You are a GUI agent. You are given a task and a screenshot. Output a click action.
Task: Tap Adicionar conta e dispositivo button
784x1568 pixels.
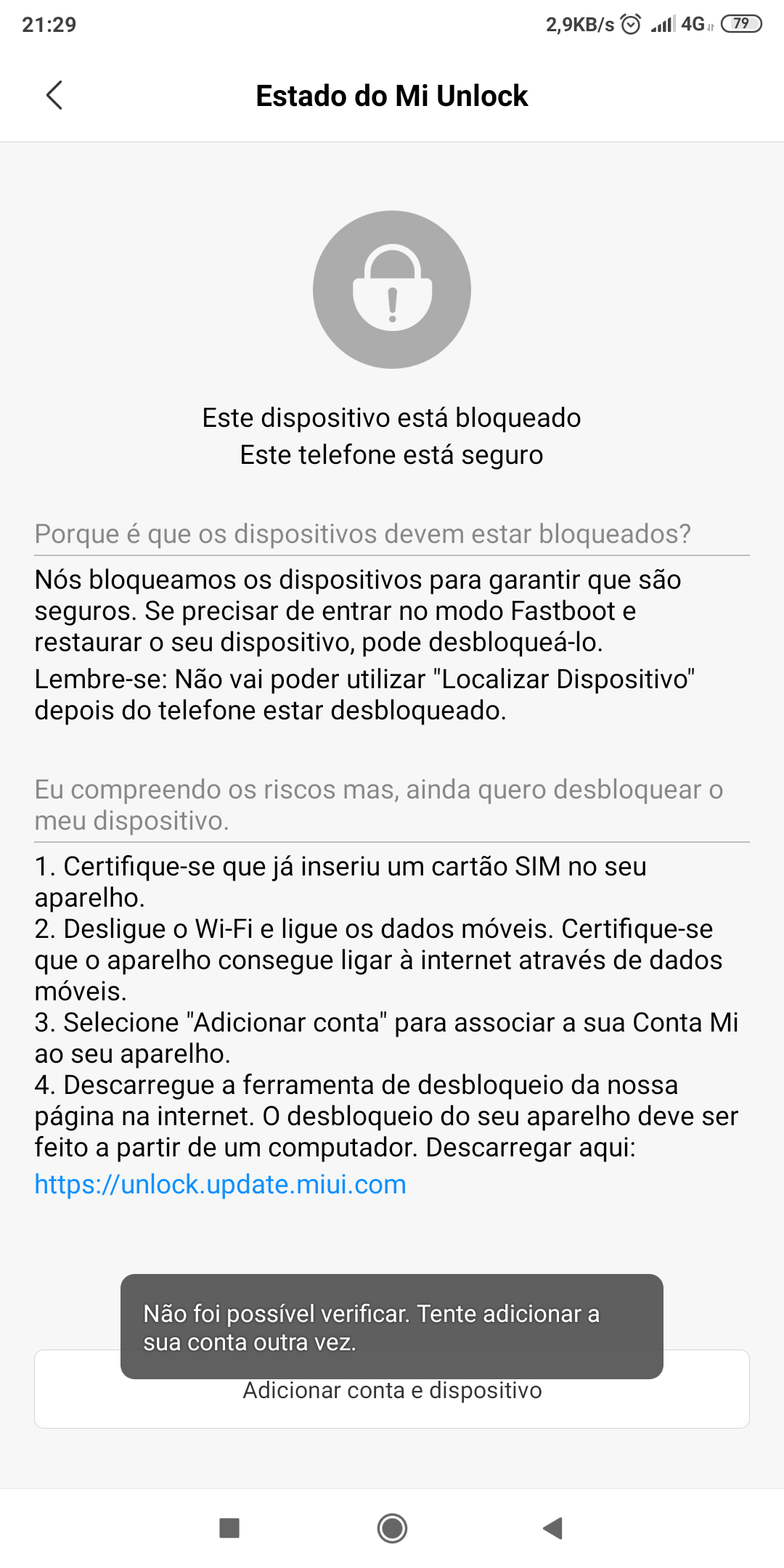[392, 1389]
